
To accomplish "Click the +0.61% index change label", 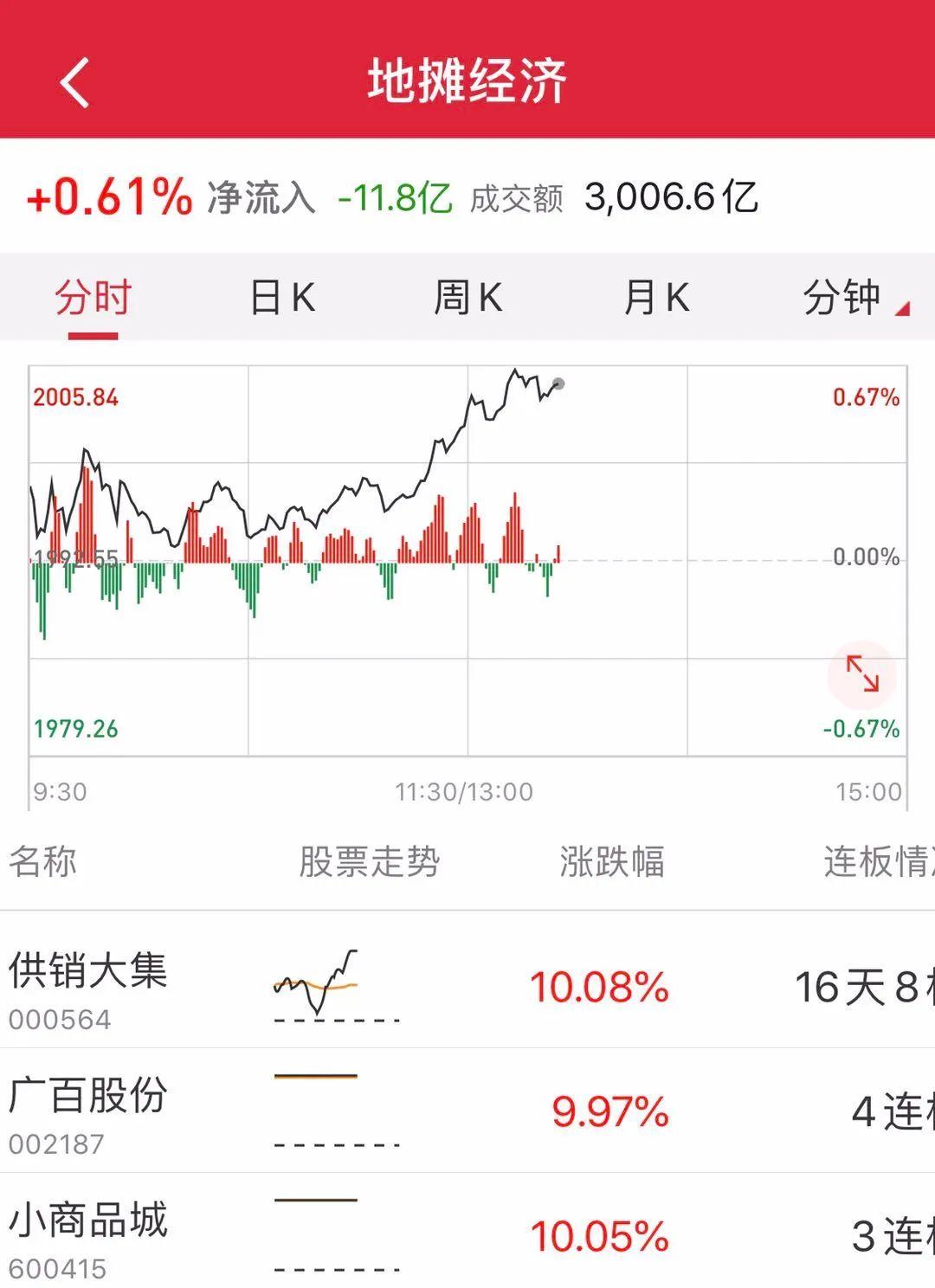I will point(109,198).
